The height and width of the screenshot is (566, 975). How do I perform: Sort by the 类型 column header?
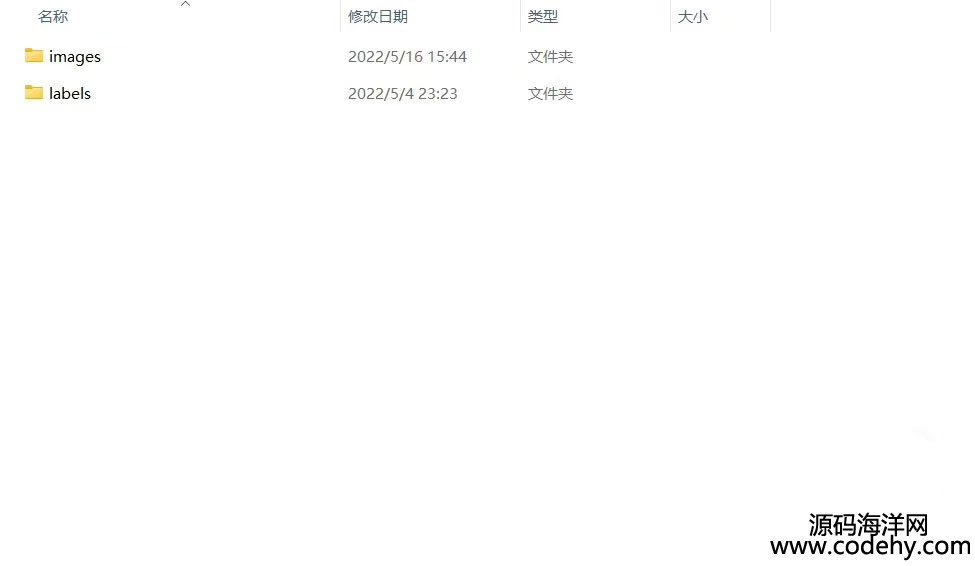[543, 17]
